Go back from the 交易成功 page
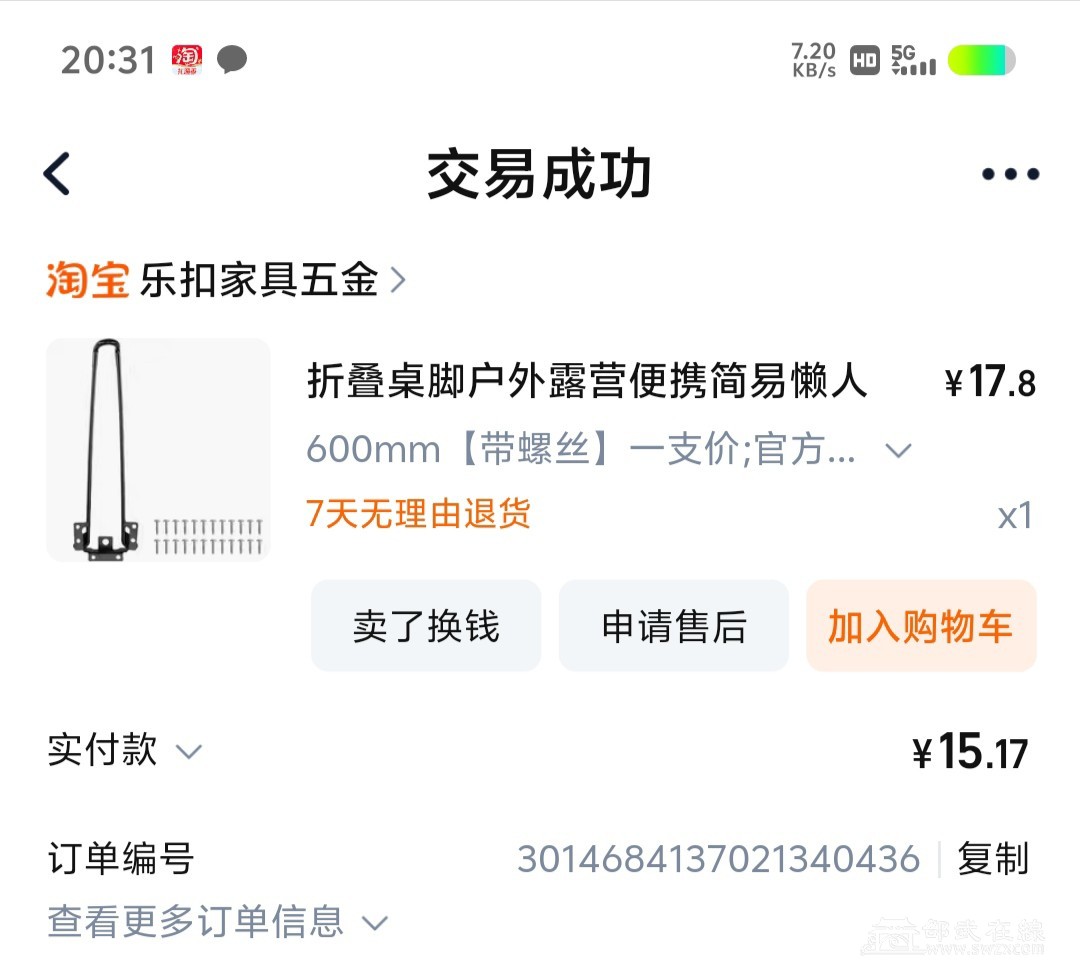1080x976 pixels. click(x=58, y=174)
